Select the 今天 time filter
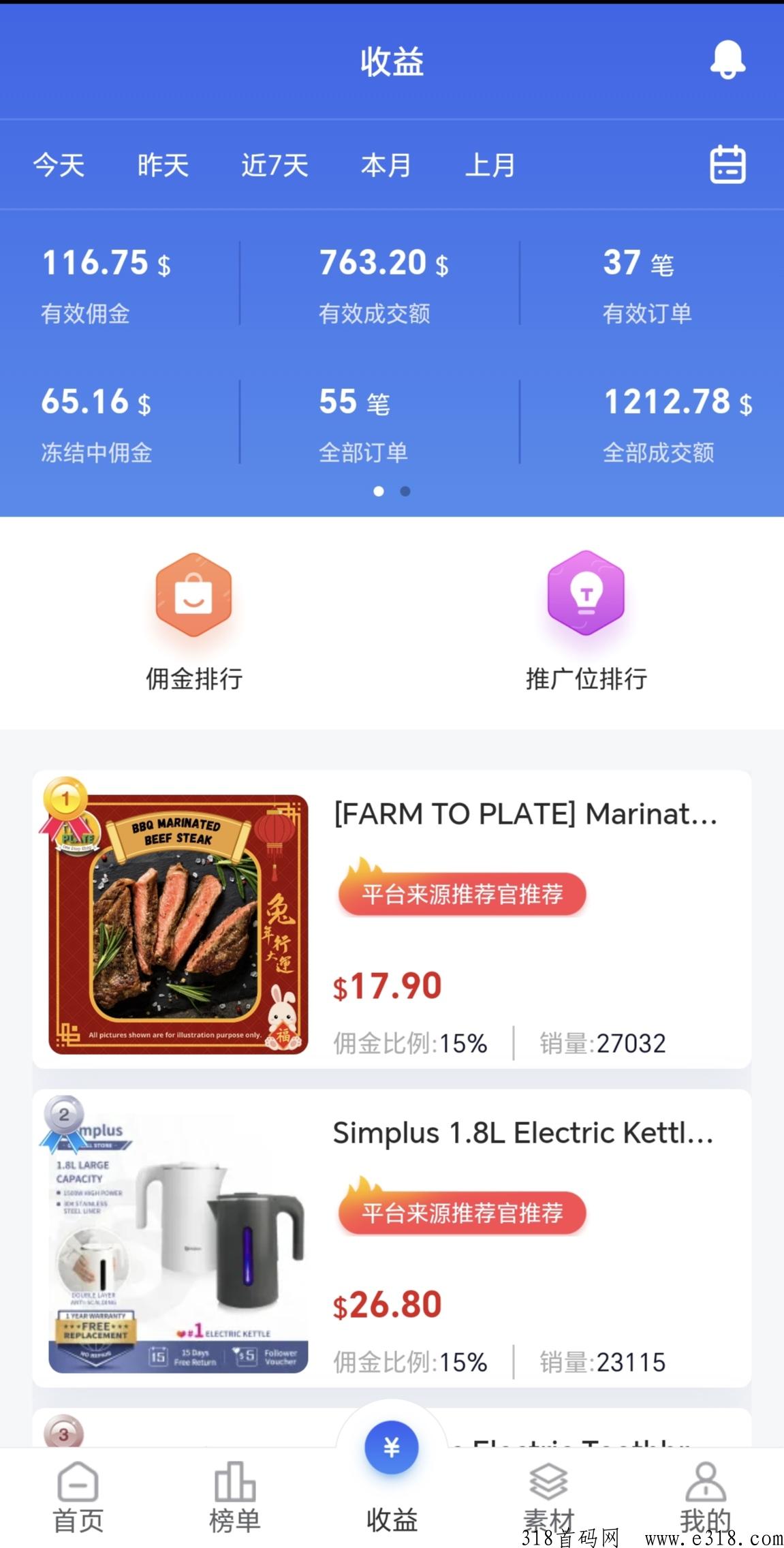The height and width of the screenshot is (1548, 784). (x=59, y=166)
